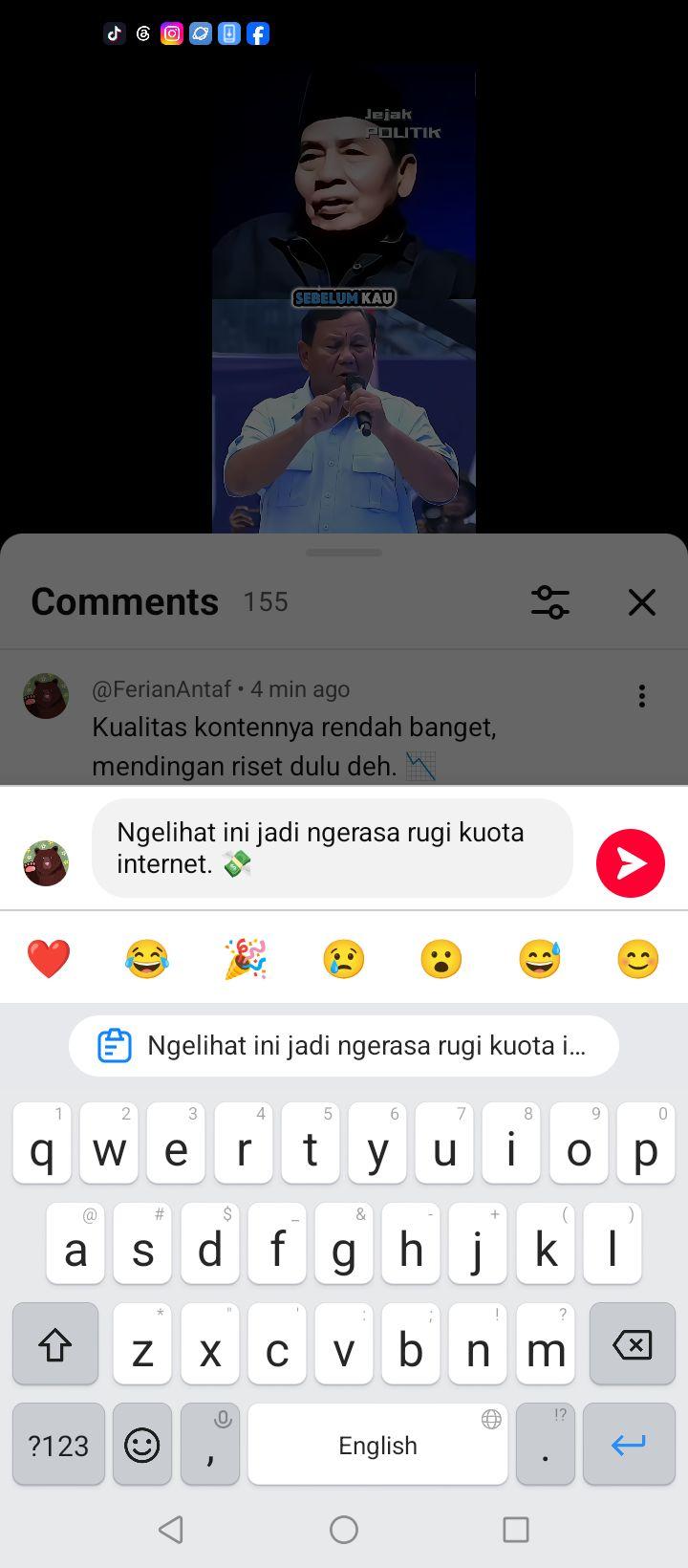This screenshot has height=1568, width=688.
Task: Insert the red heart emoji
Action: pos(49,959)
